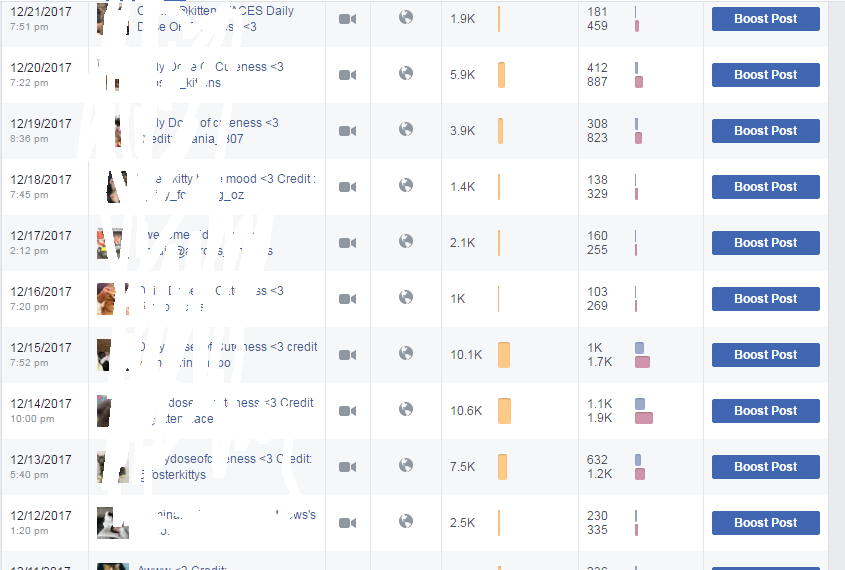The width and height of the screenshot is (845, 570).
Task: Tap Boost Post for 12/18/2017
Action: (x=765, y=187)
